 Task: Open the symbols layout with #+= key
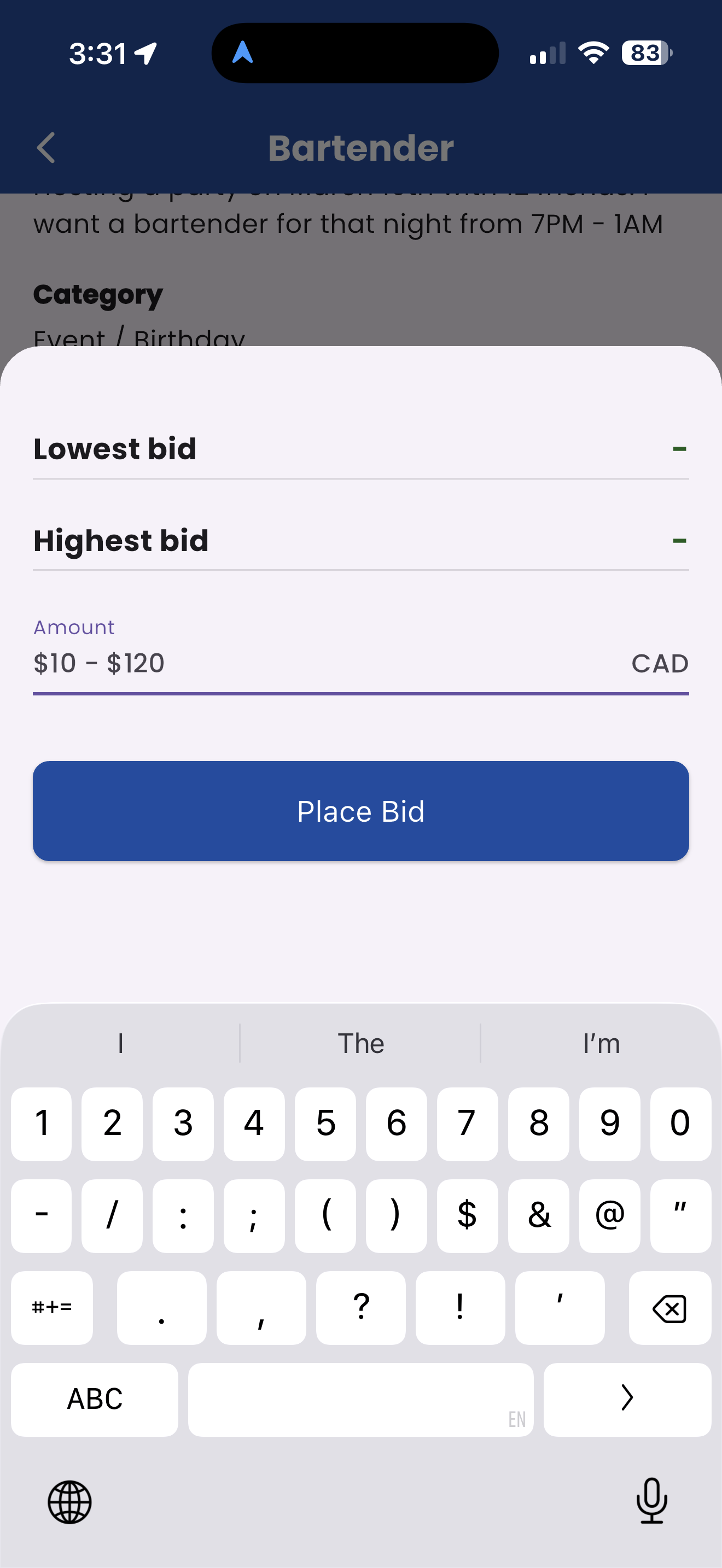coord(52,1307)
